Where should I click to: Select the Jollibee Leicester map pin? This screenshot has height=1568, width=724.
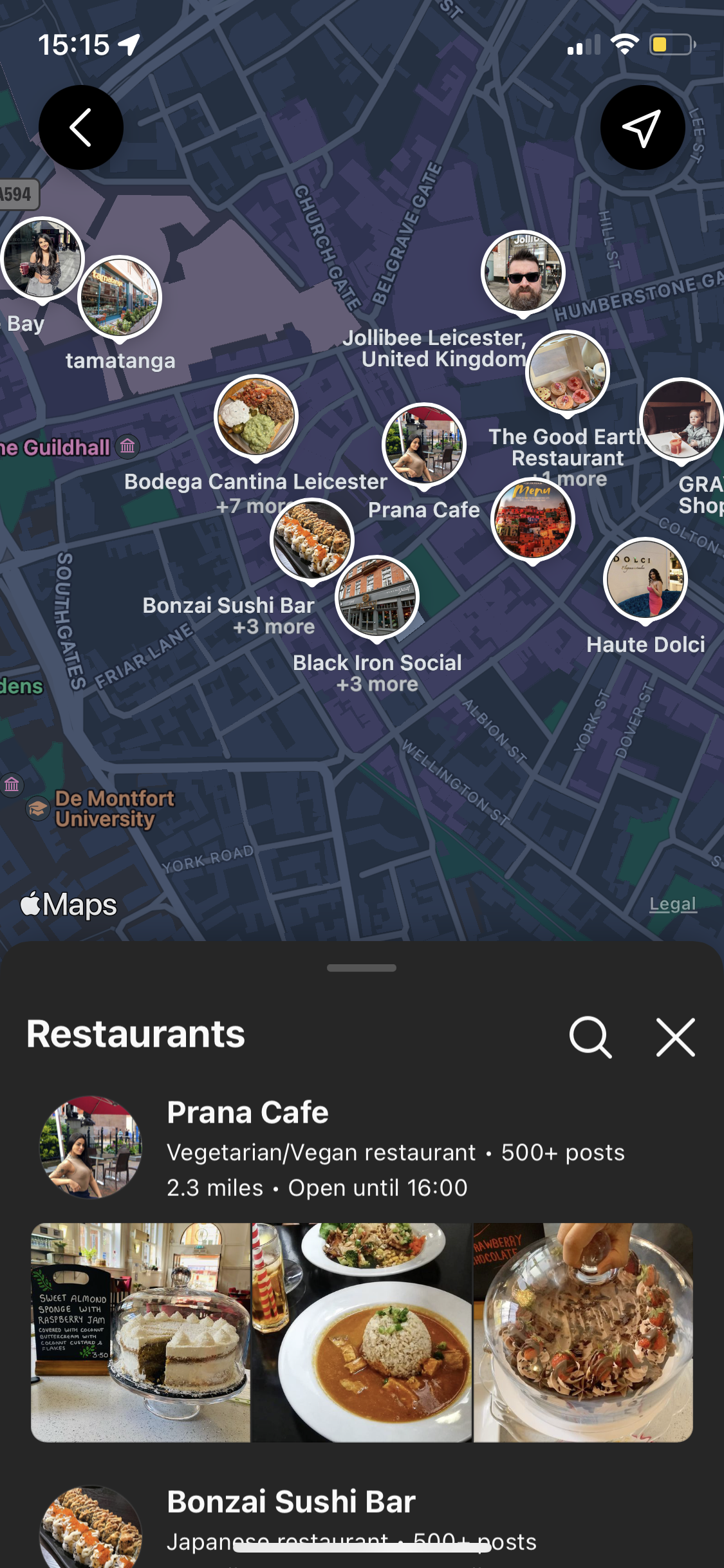pos(523,272)
